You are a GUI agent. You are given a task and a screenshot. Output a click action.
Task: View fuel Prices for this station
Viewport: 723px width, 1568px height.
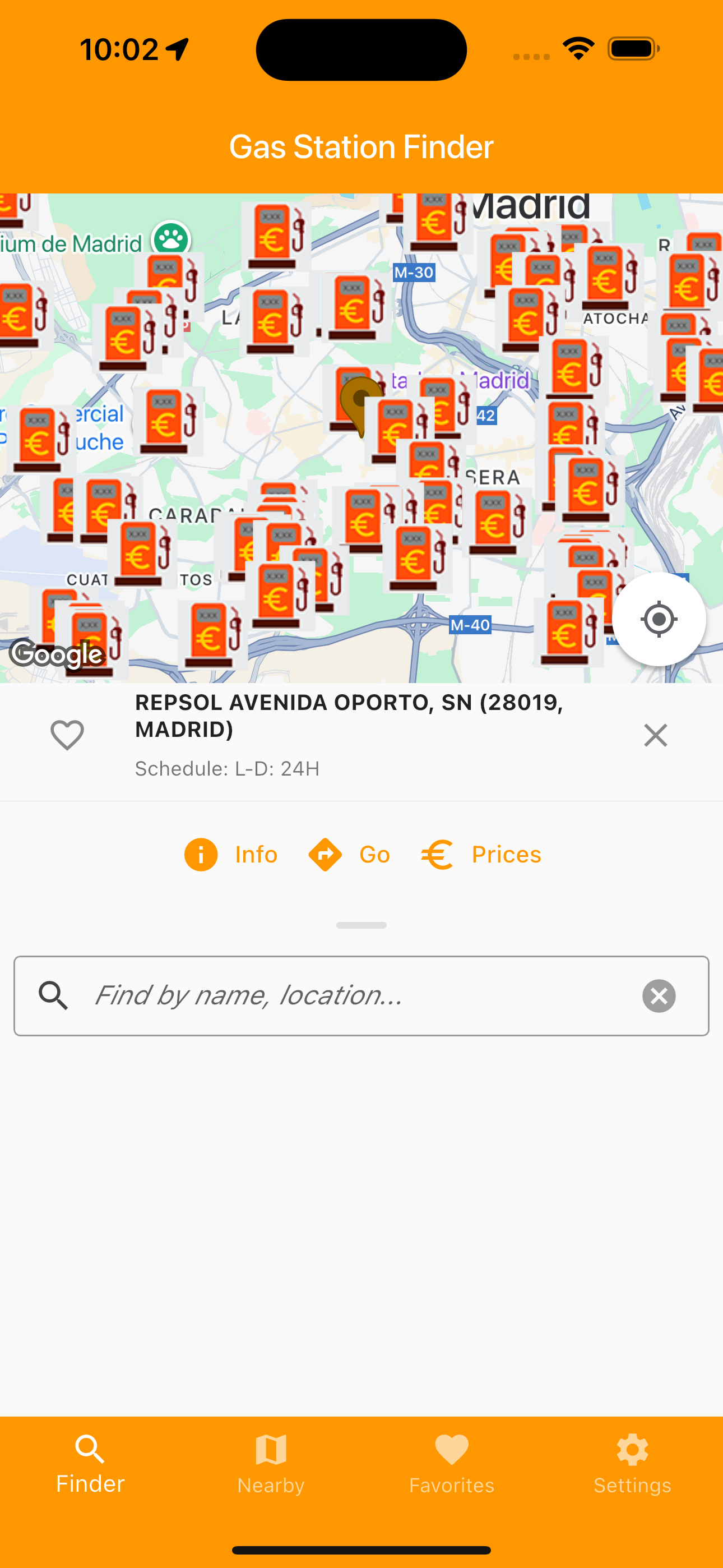(x=481, y=855)
